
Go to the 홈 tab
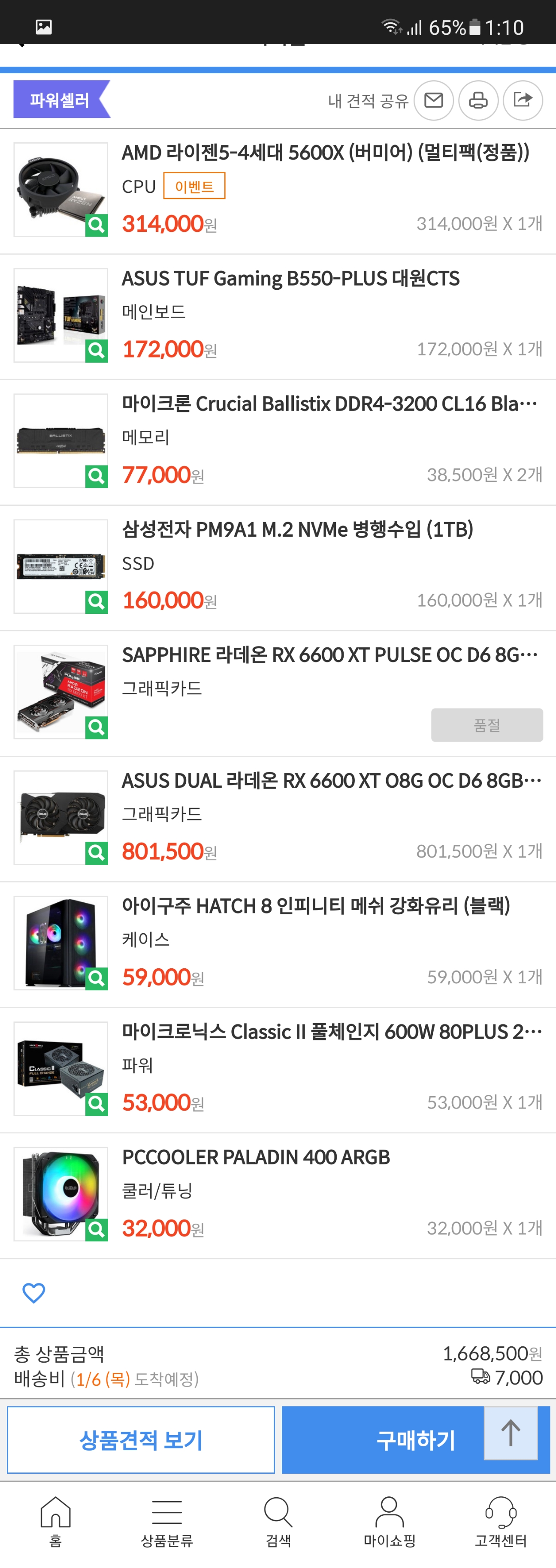tap(55, 1520)
